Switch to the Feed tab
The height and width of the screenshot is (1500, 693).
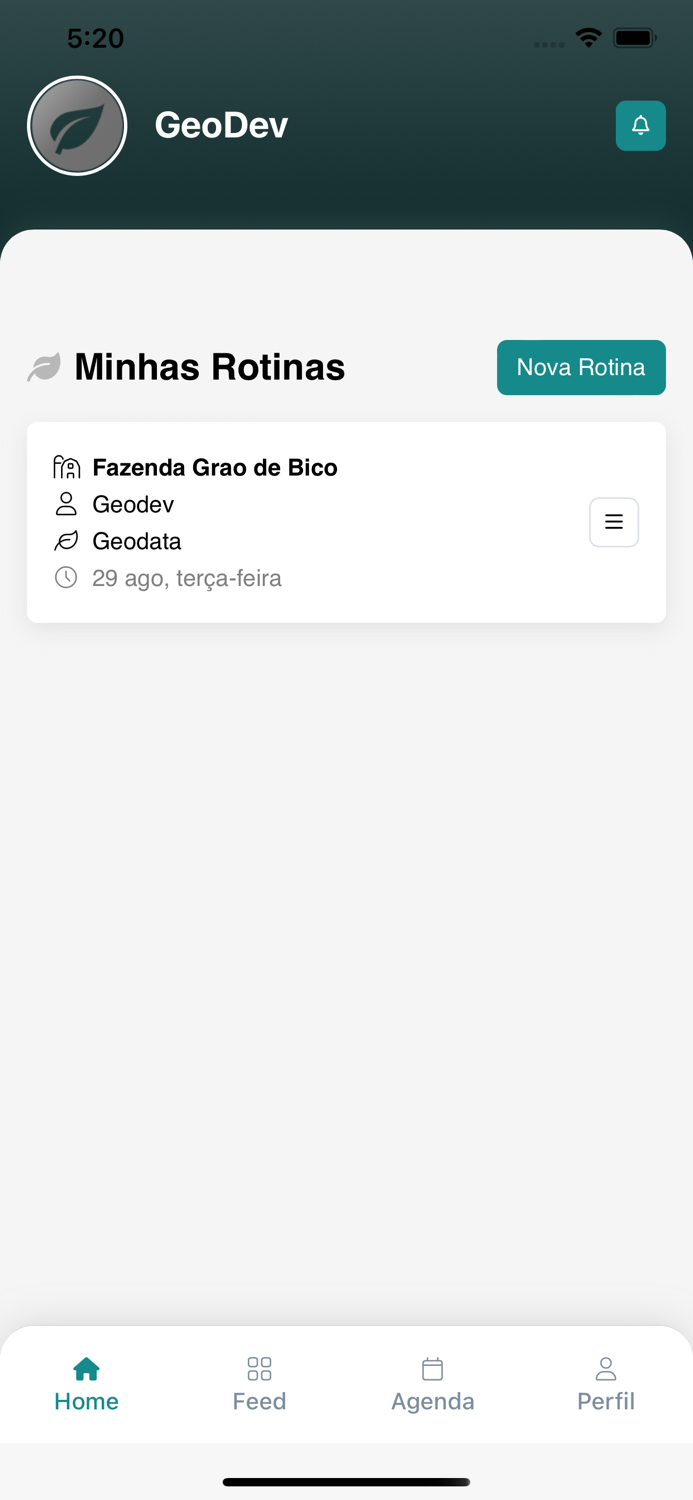tap(259, 1384)
